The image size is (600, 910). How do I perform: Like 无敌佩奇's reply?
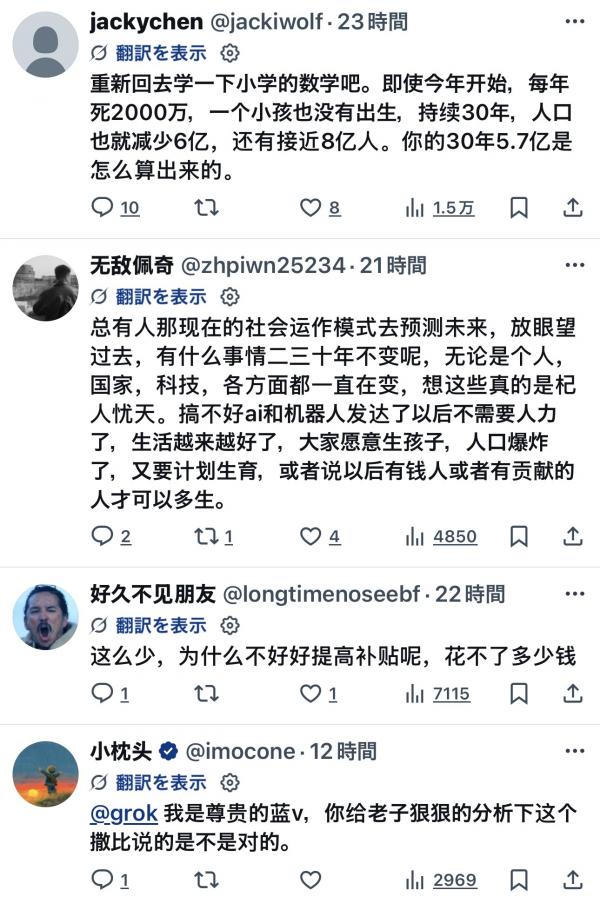[311, 536]
